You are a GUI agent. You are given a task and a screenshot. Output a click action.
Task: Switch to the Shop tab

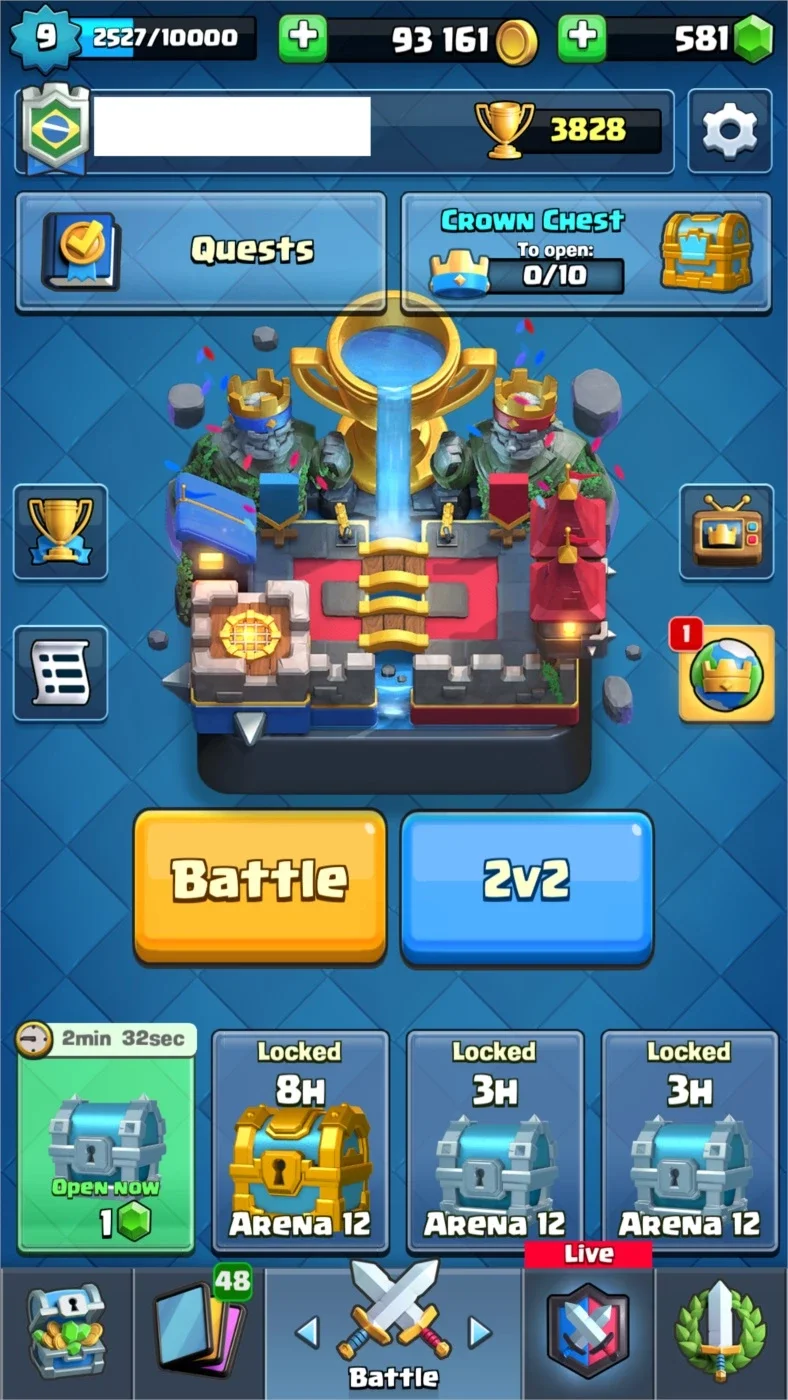pos(66,1330)
